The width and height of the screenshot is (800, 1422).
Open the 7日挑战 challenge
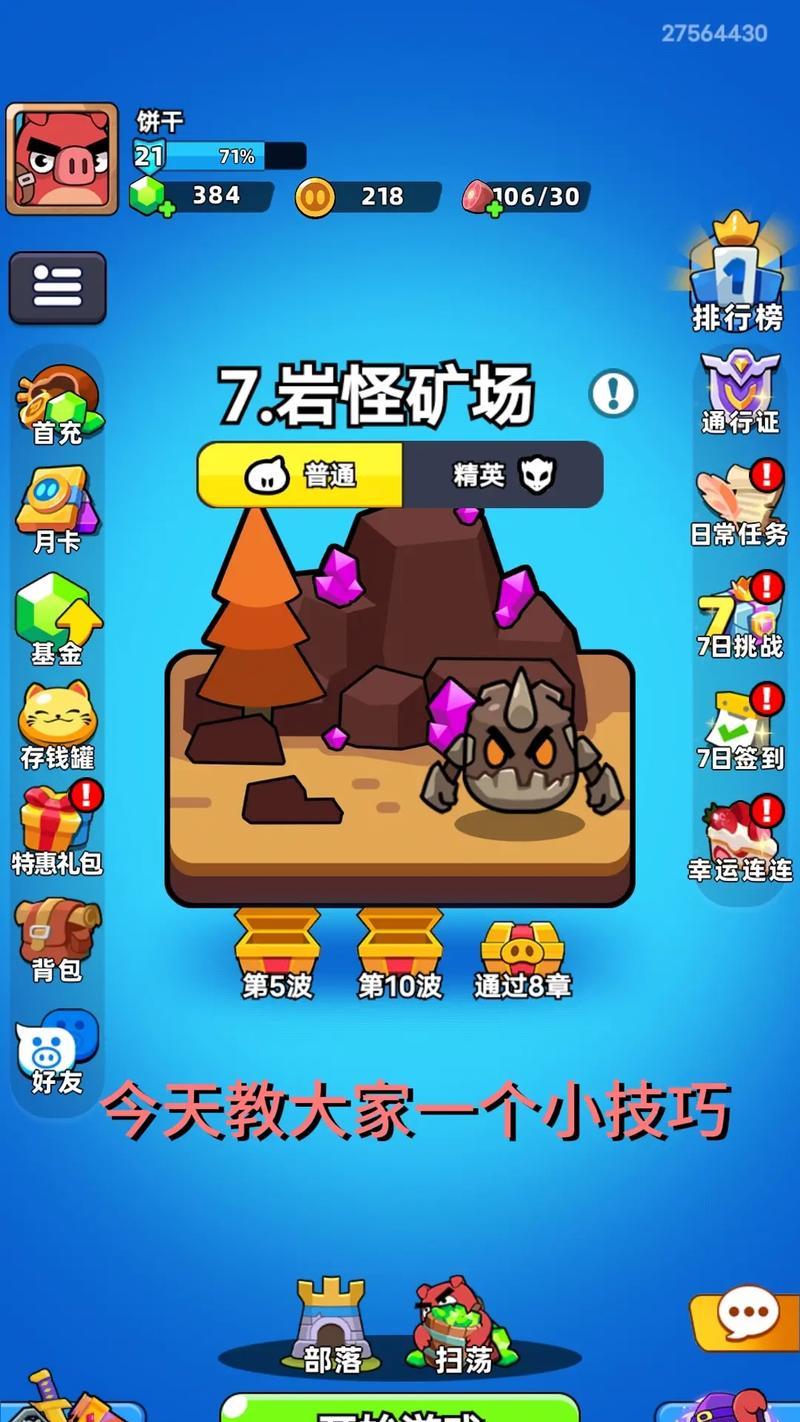pyautogui.click(x=740, y=614)
